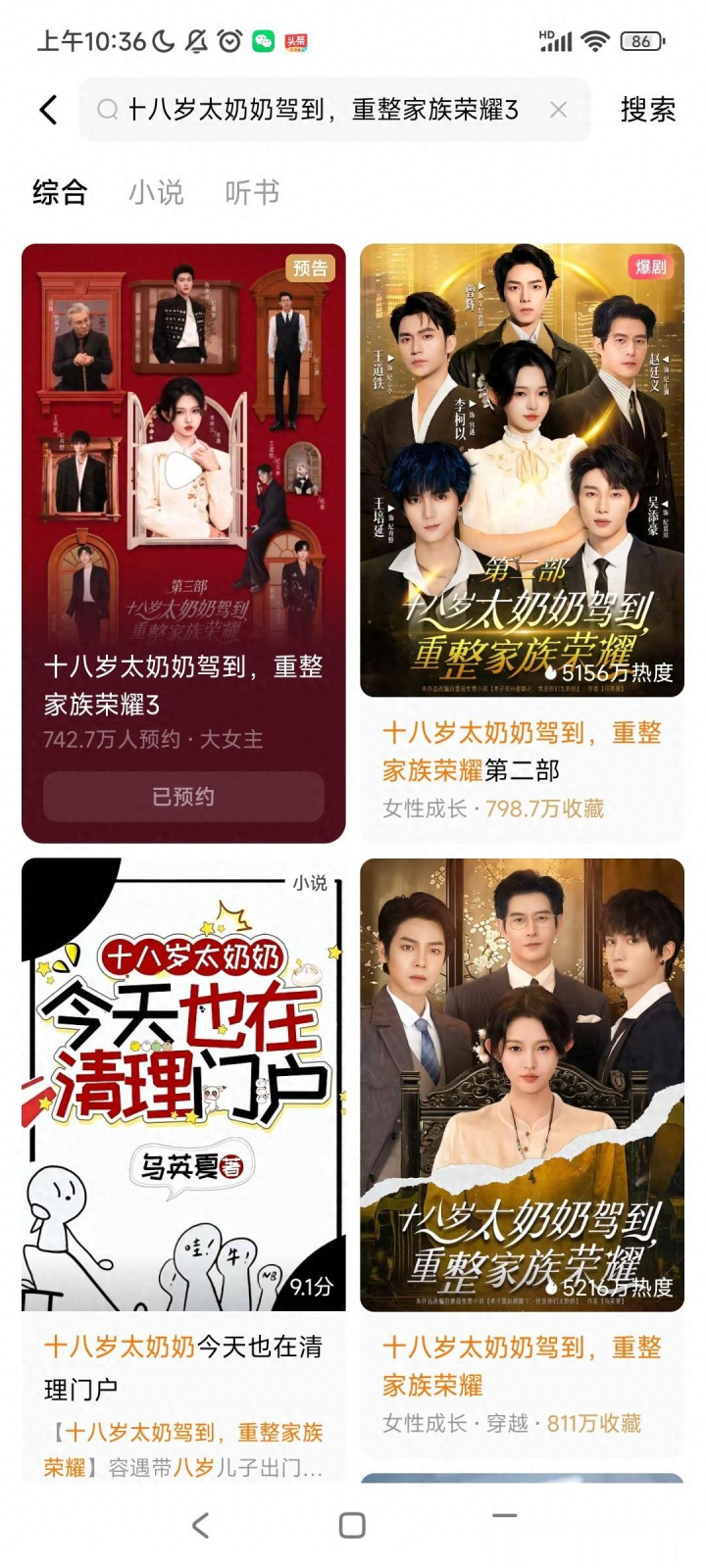Tap the system back button
Screen dimensions: 706x1568
point(200,1525)
